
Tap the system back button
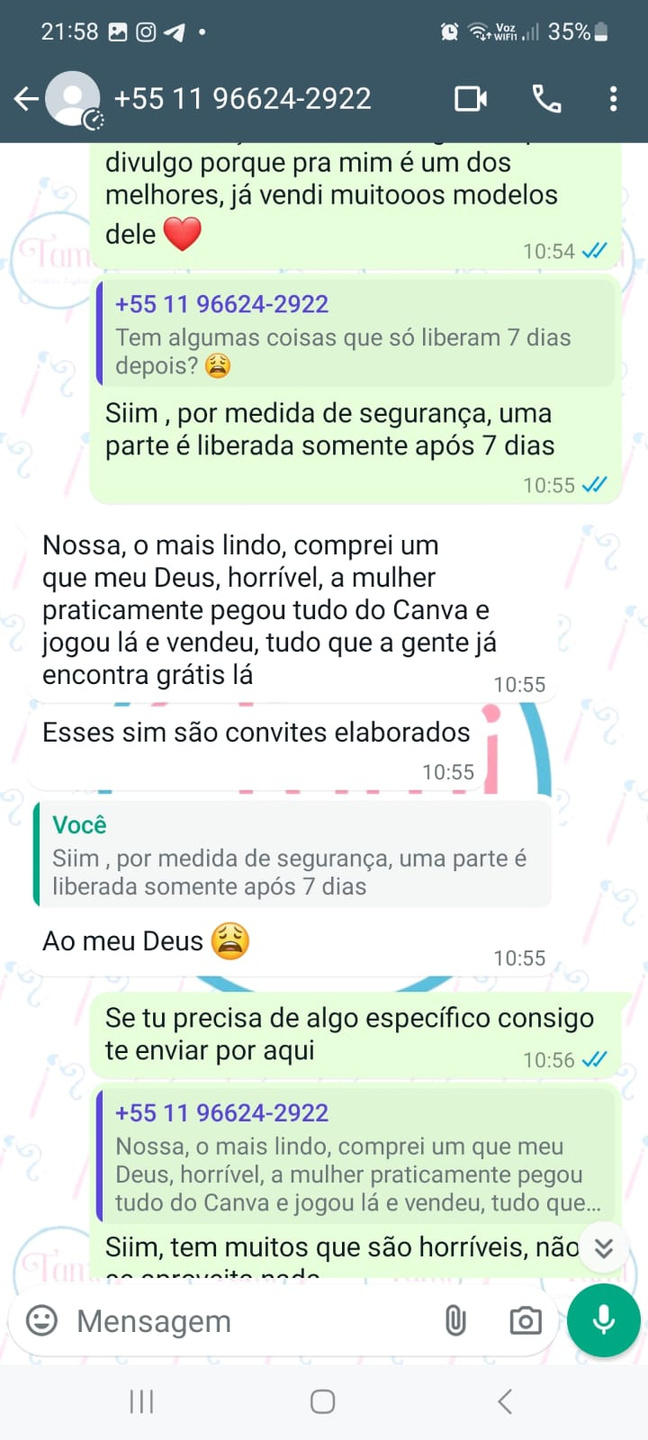(505, 1402)
